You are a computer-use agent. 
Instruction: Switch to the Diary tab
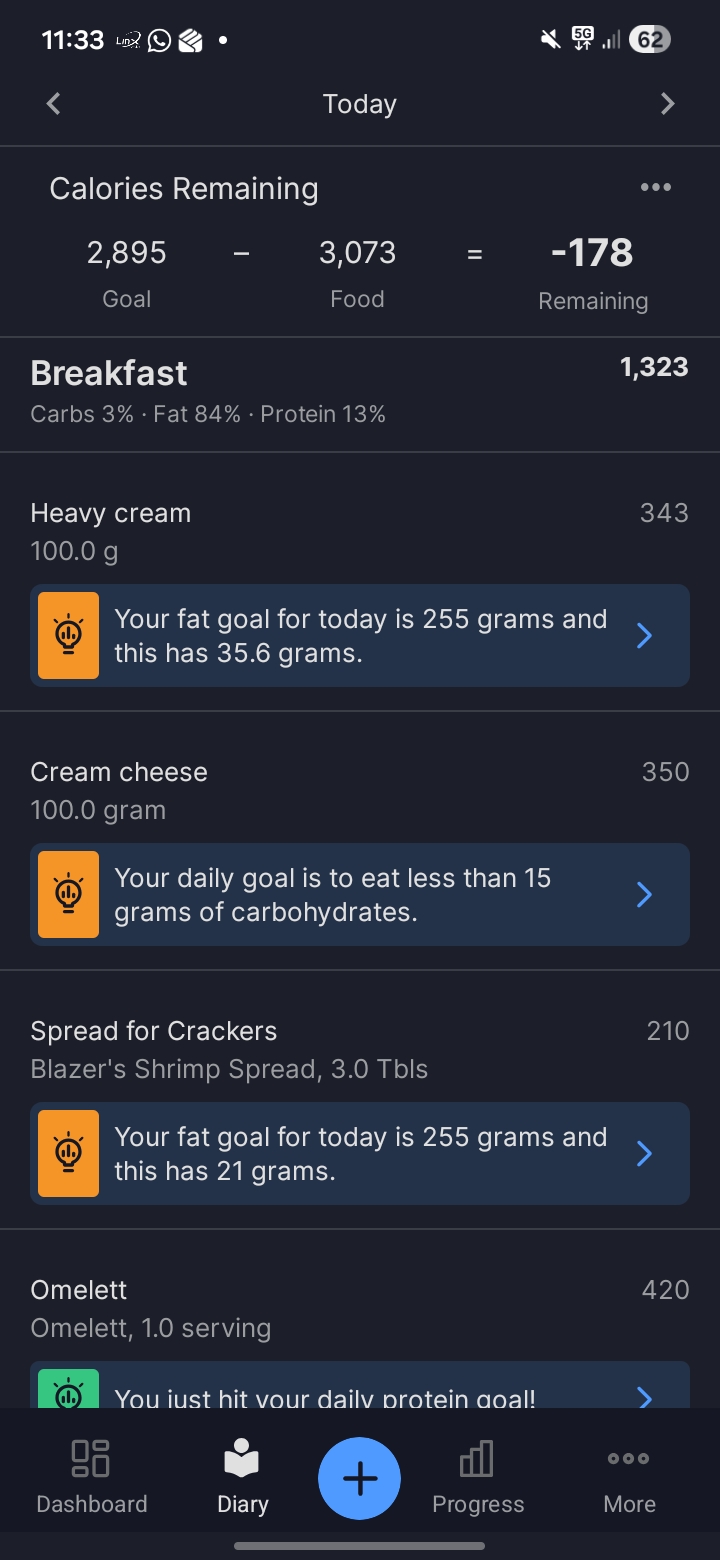242,1477
